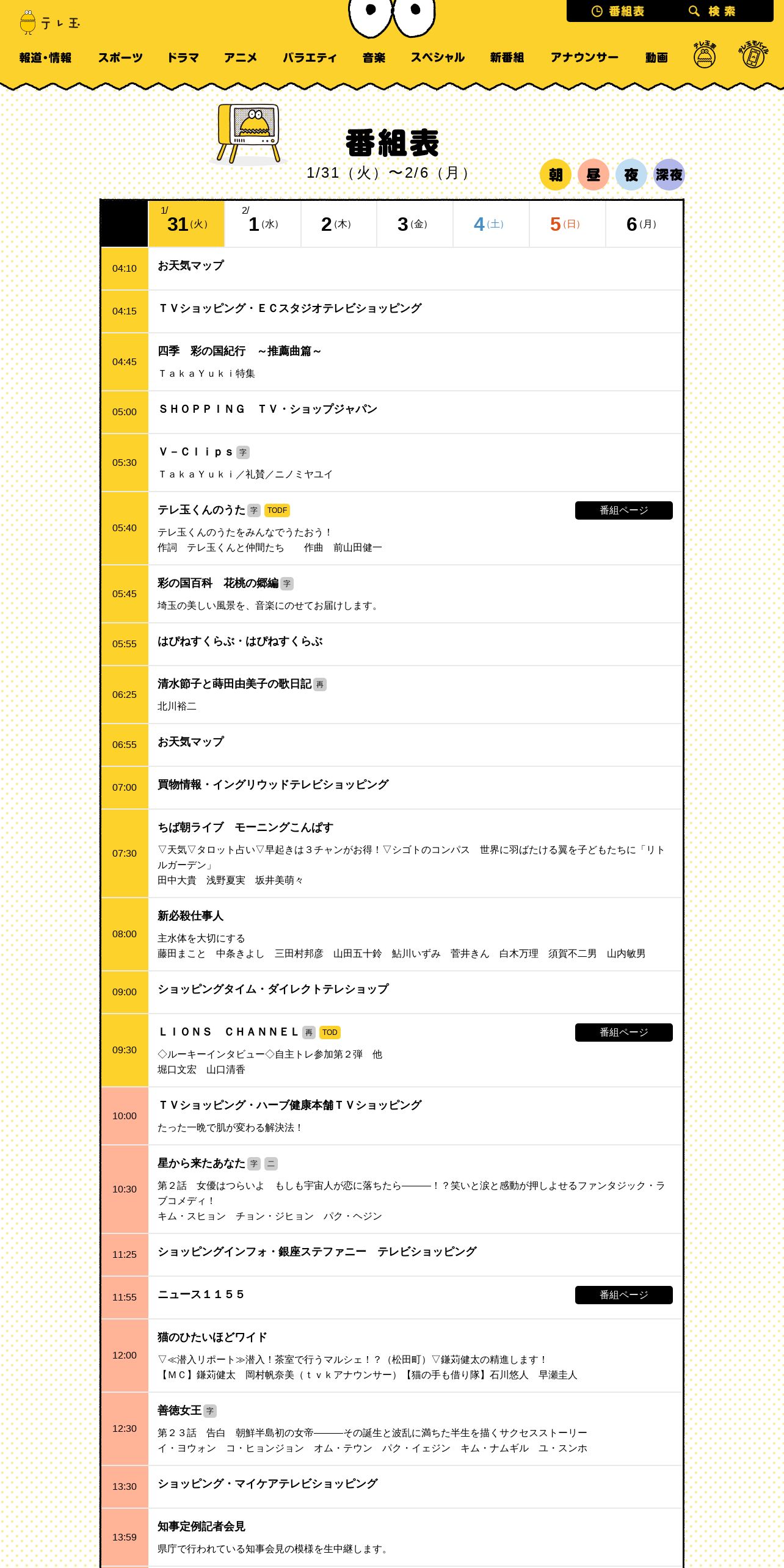Go to the 報道・情報 category
This screenshot has width=784, height=1568.
tap(45, 57)
